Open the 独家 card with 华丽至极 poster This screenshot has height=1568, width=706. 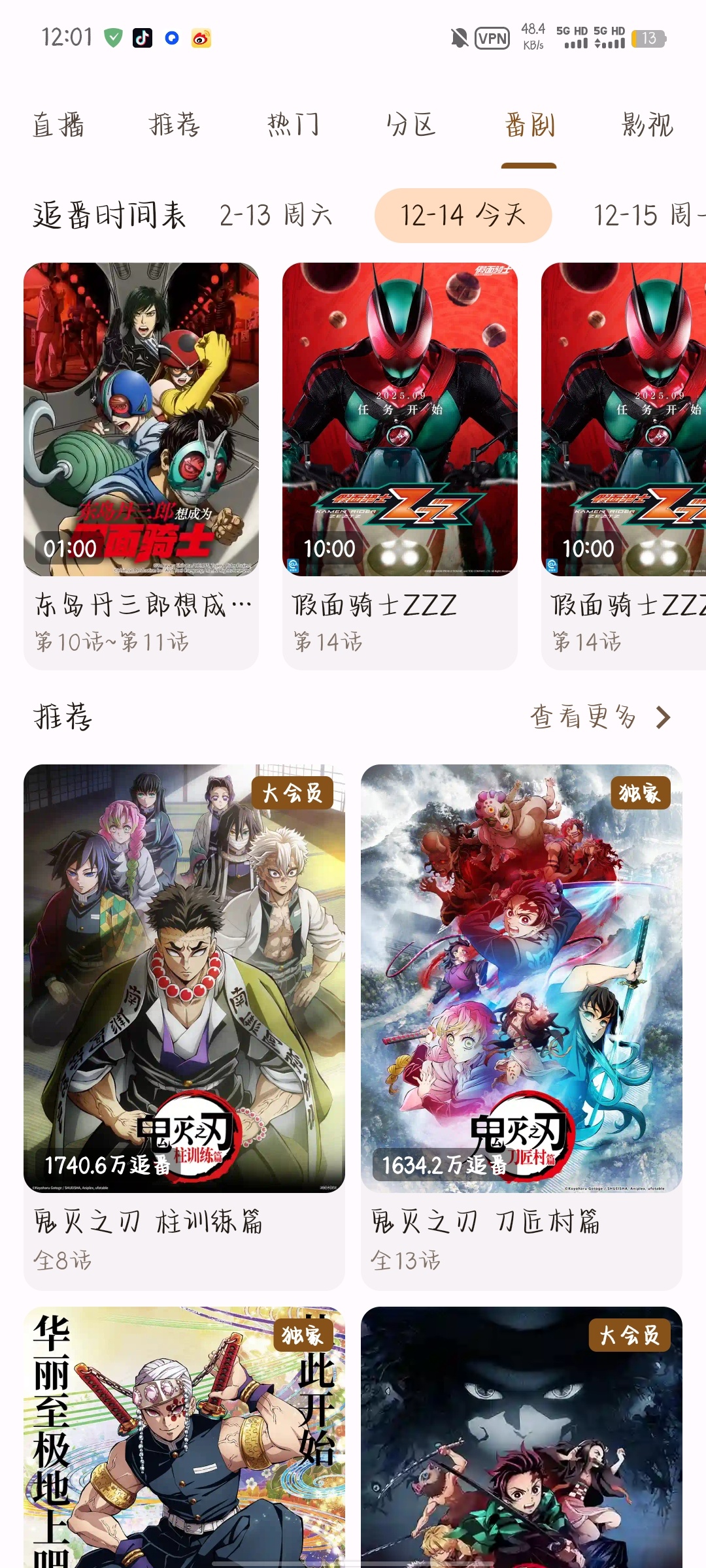tap(184, 1437)
